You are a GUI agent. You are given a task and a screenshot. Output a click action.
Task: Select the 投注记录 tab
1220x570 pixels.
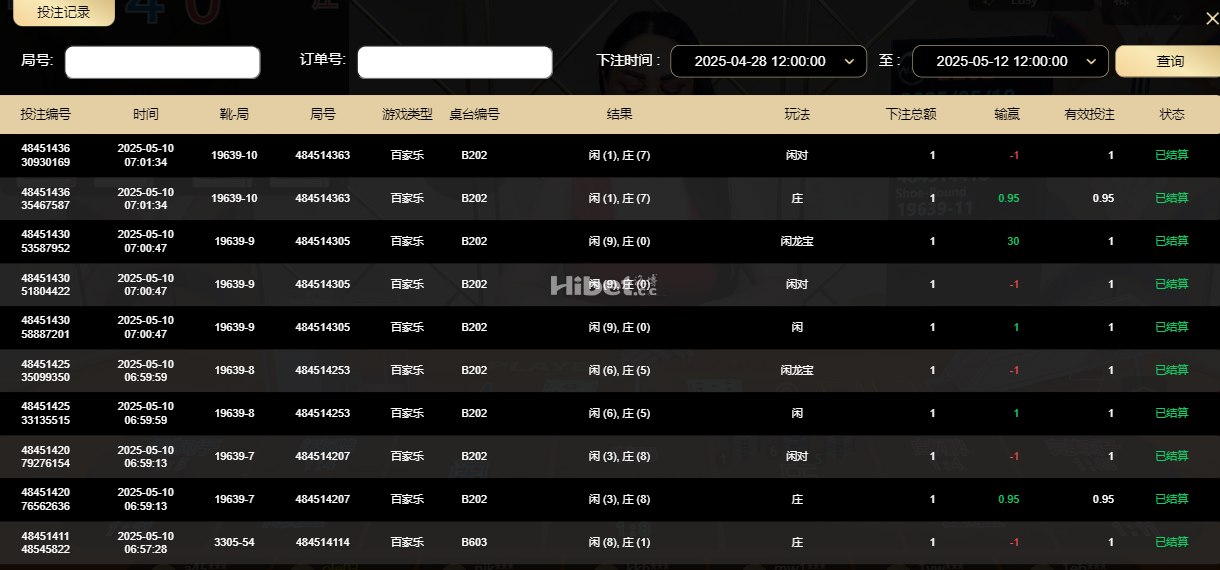(63, 12)
